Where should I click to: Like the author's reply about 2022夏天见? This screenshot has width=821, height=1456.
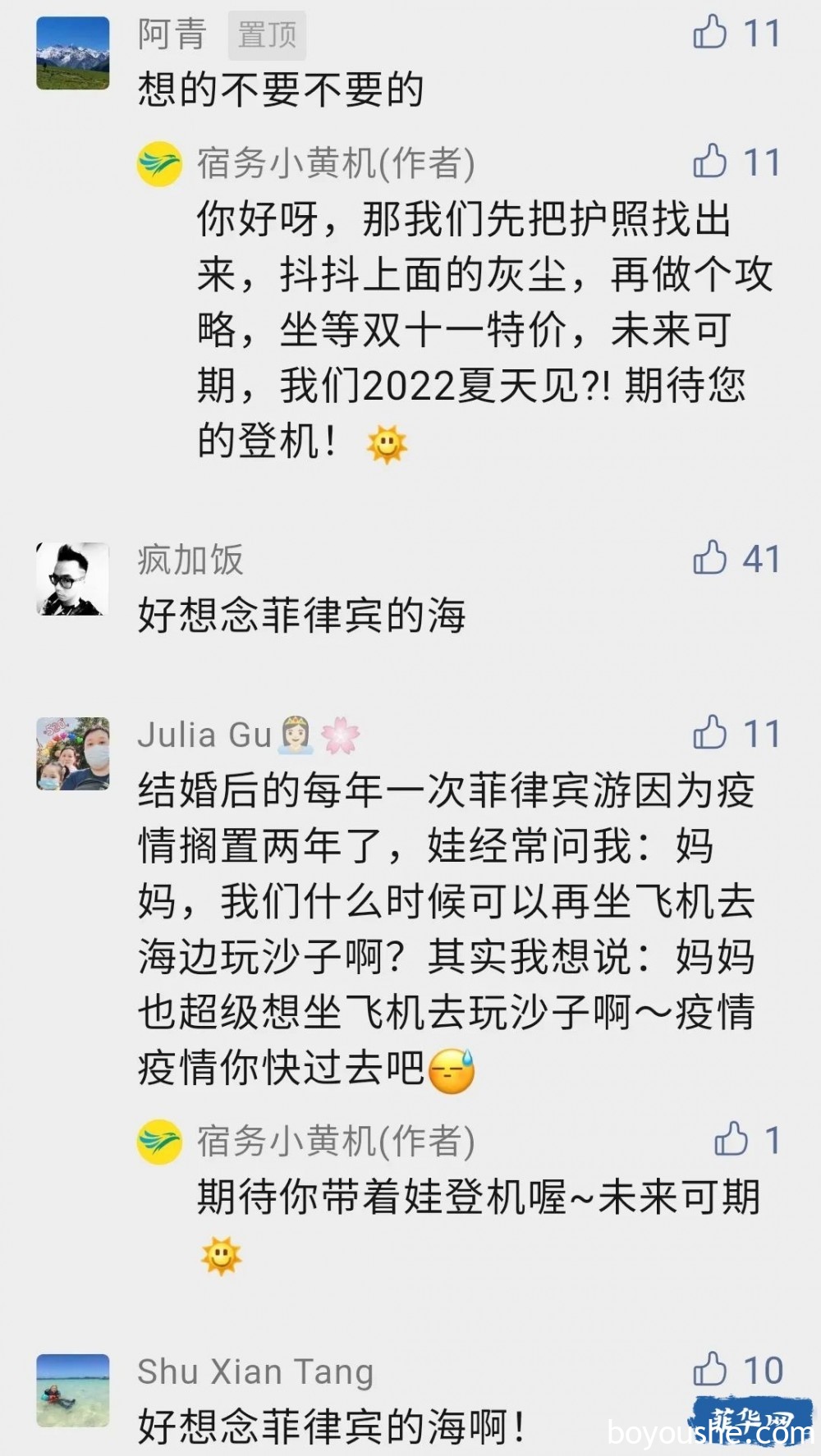(710, 162)
